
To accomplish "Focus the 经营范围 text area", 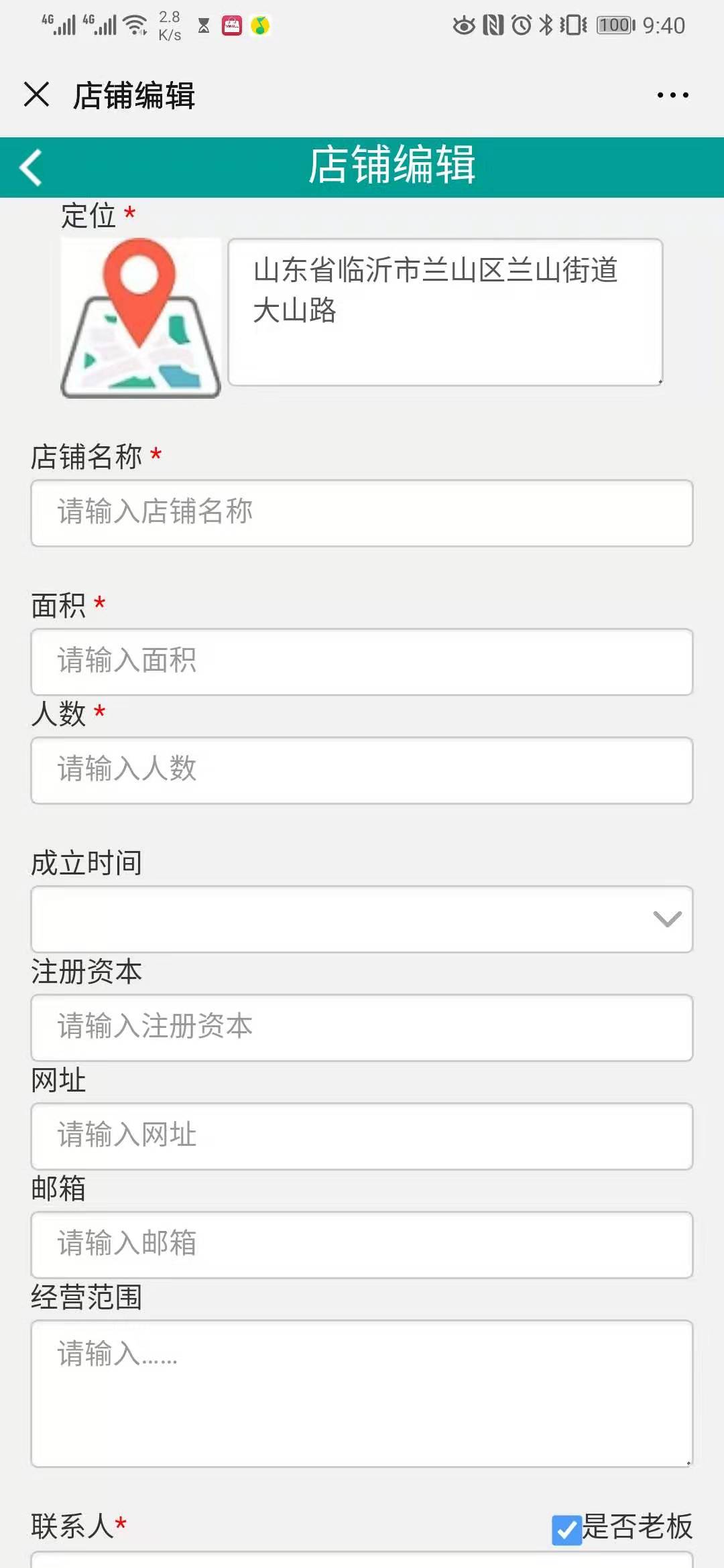I will pos(362,1394).
